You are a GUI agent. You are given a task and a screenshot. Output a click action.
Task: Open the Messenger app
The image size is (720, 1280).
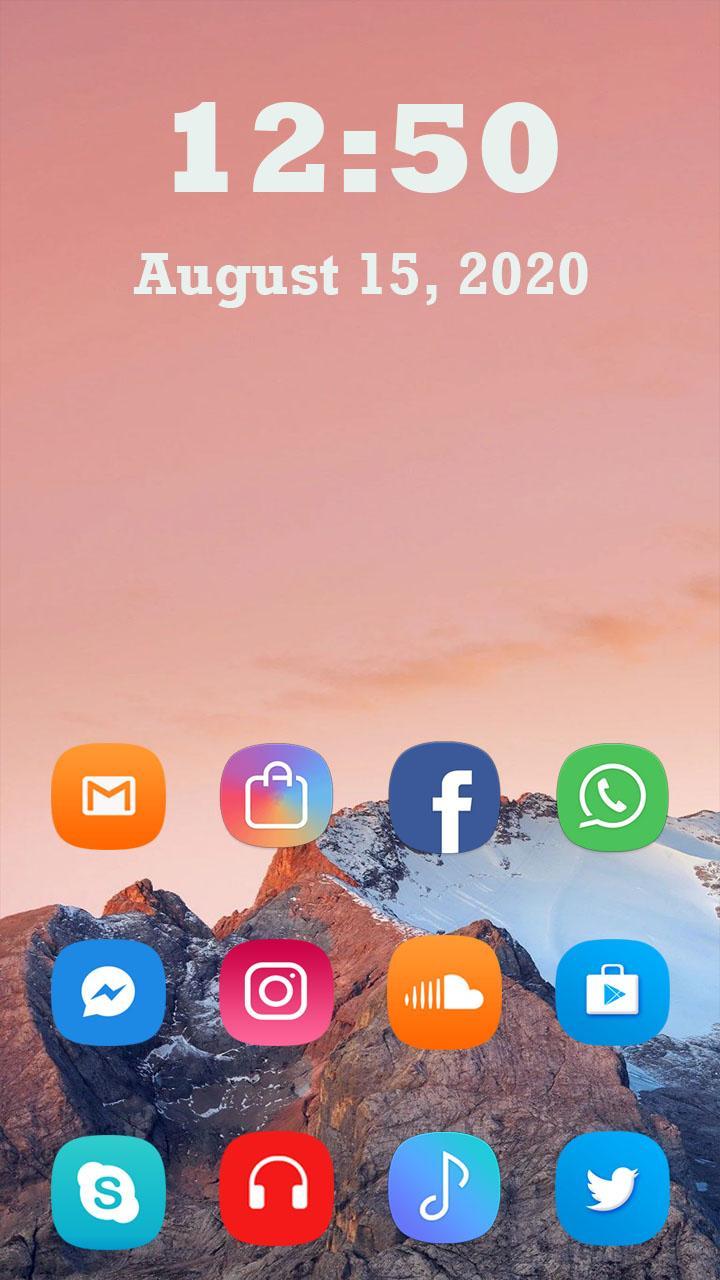tap(108, 993)
